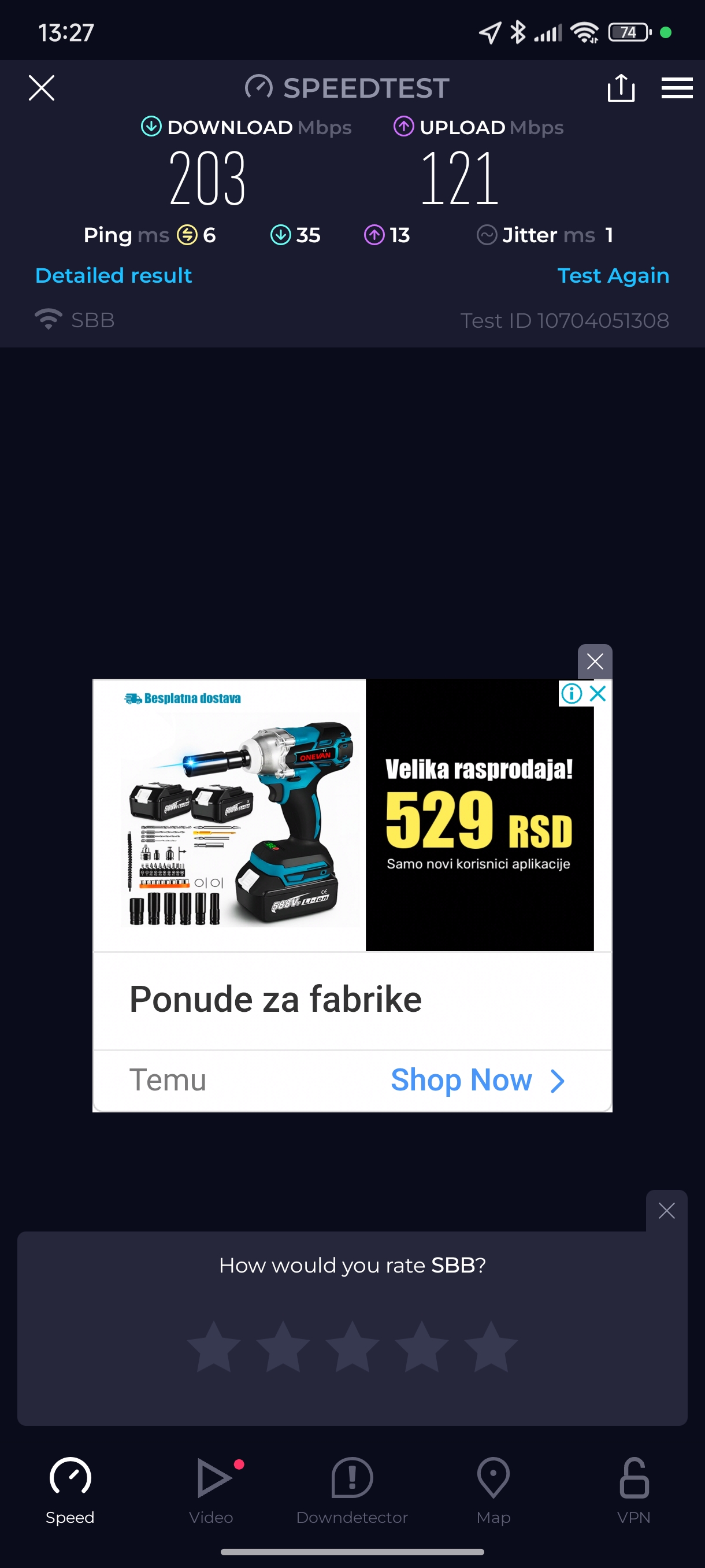The height and width of the screenshot is (1568, 705).
Task: Share the speed test result
Action: coord(621,88)
